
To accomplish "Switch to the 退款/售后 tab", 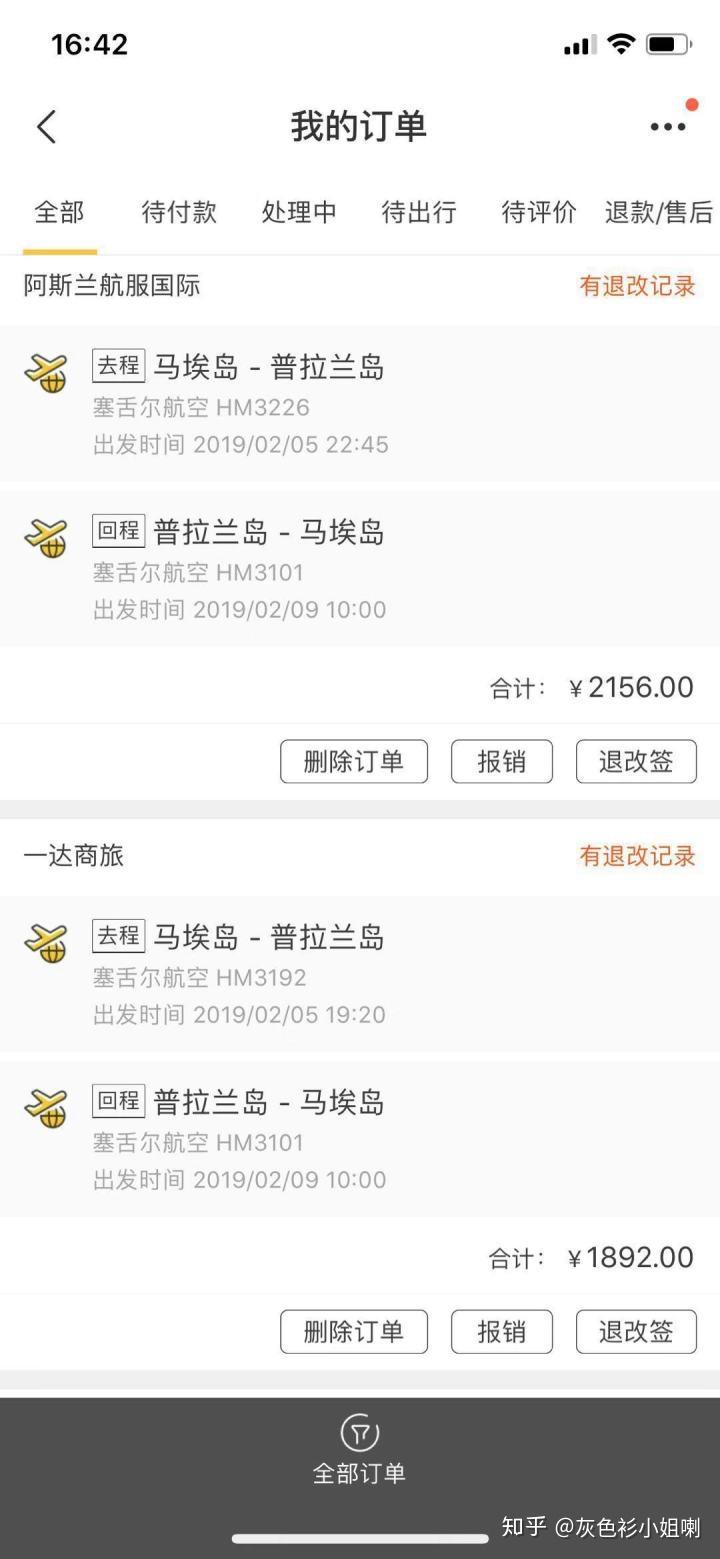I will pyautogui.click(x=659, y=212).
